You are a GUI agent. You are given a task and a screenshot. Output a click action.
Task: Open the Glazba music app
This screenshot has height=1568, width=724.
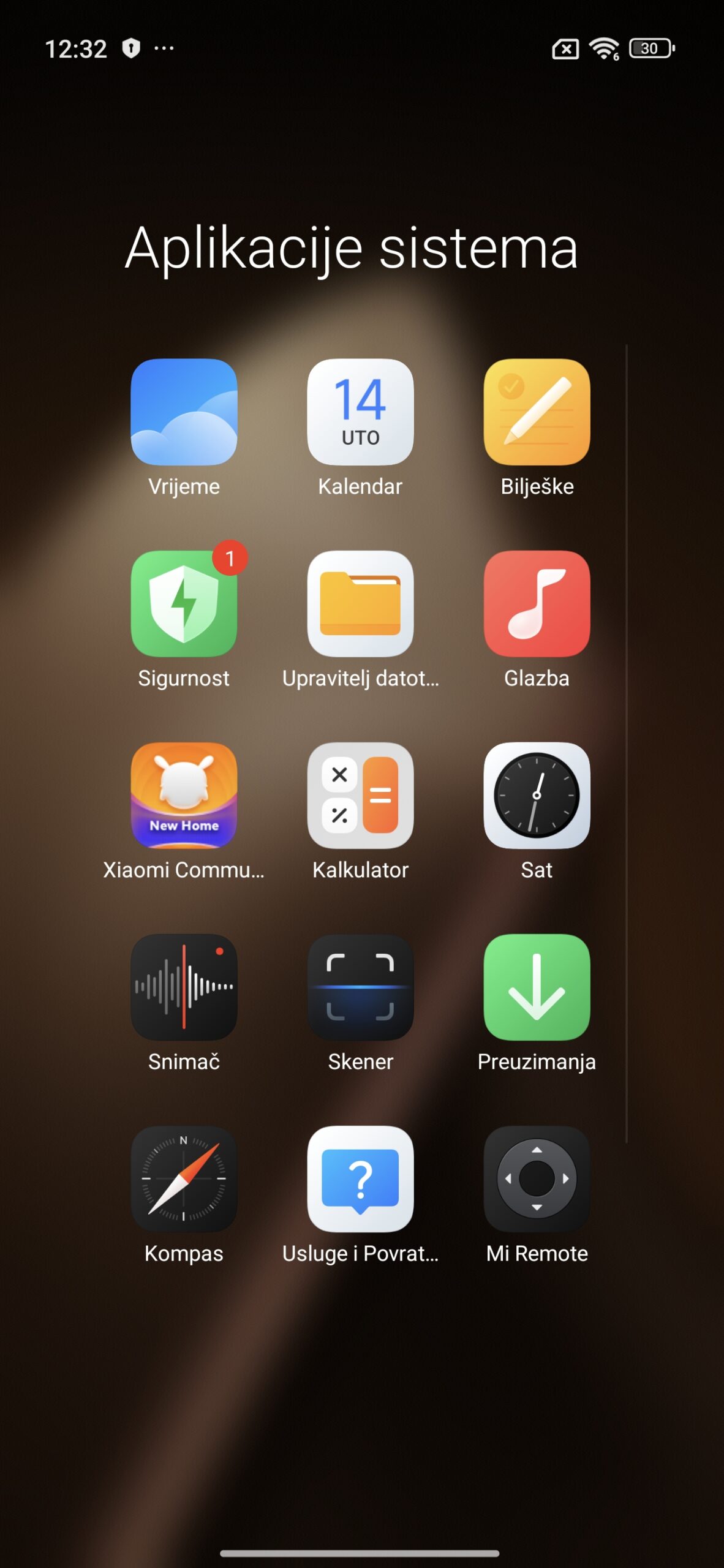(x=537, y=603)
